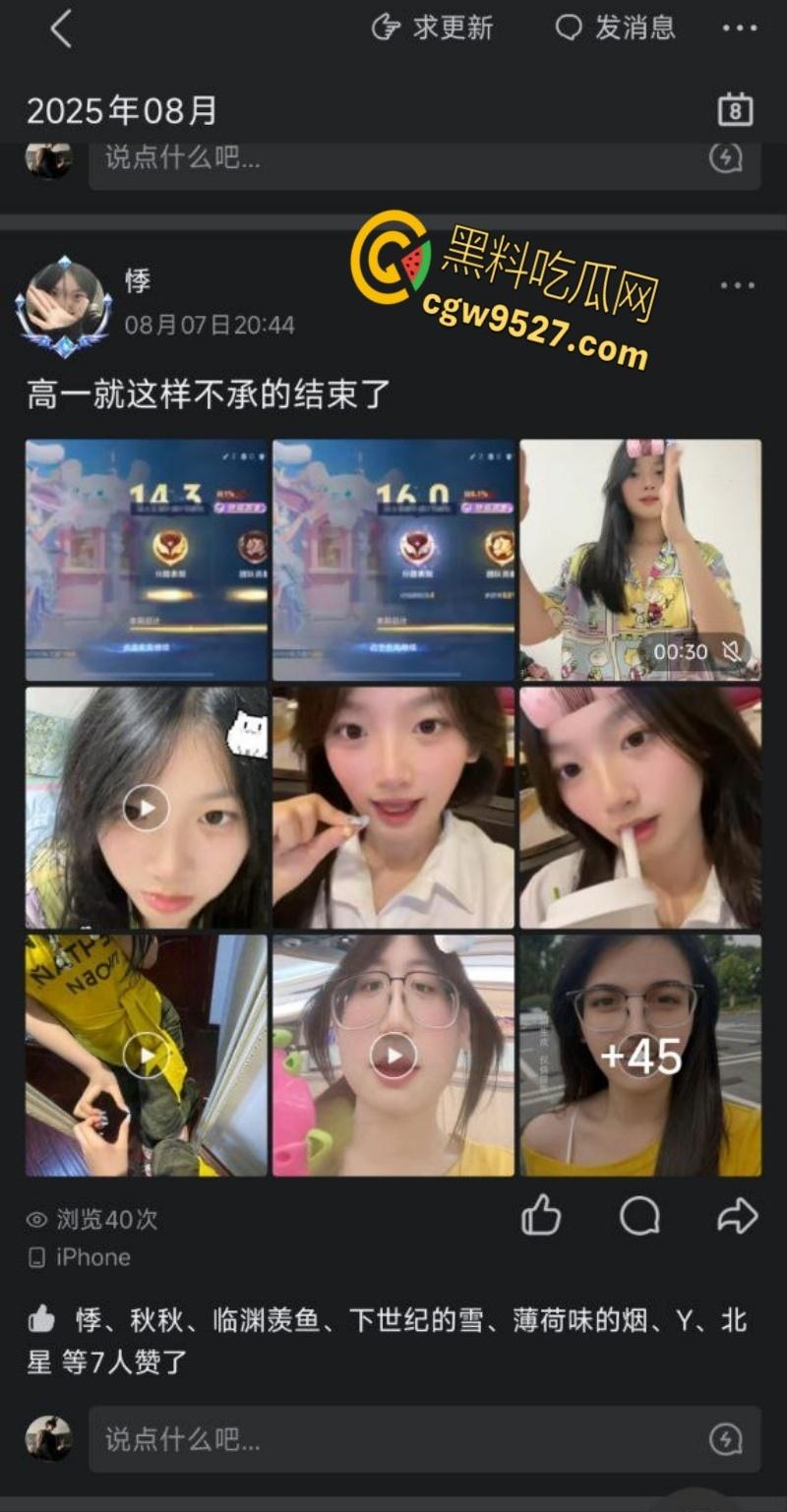787x1512 pixels.
Task: Tap 求更新 to request an update
Action: 433,28
